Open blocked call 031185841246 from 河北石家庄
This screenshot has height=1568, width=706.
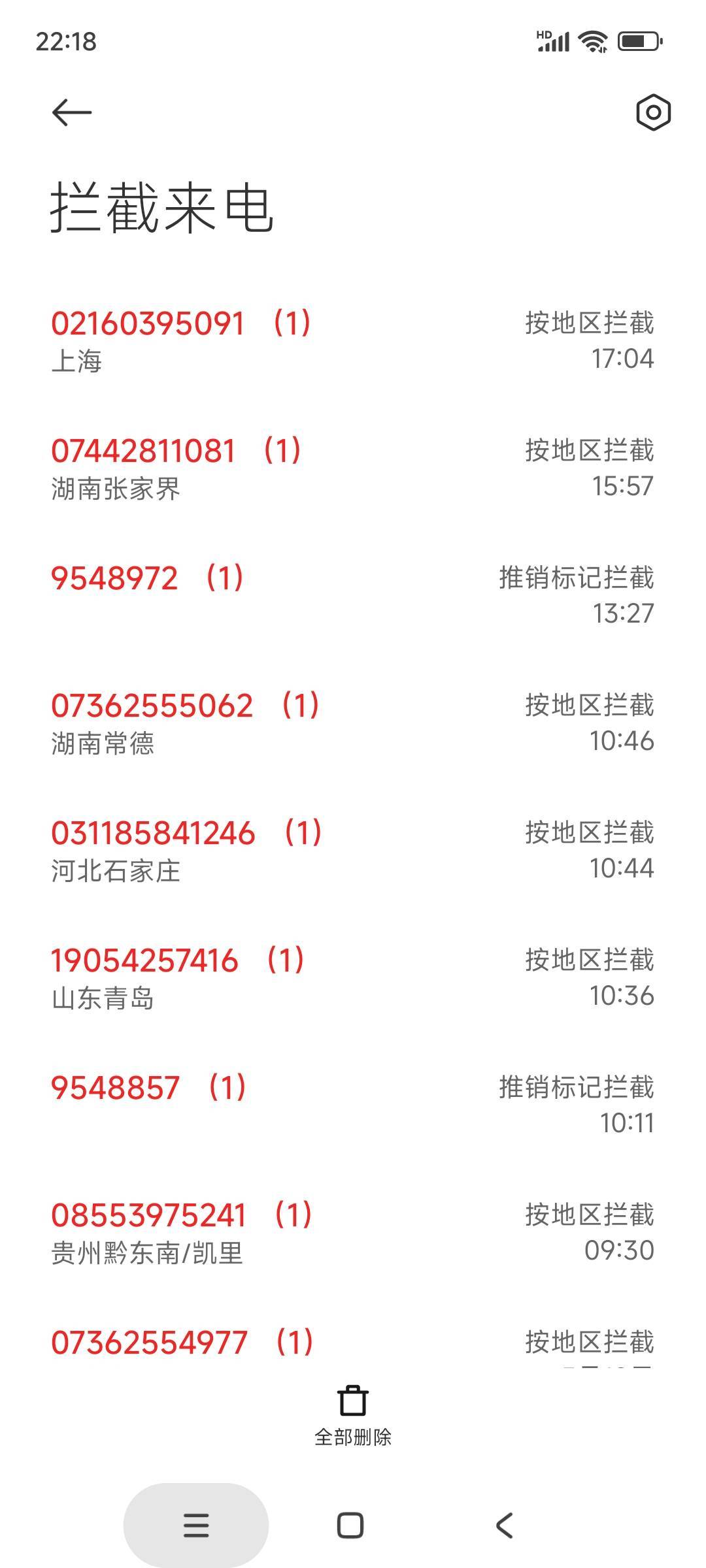tap(353, 851)
